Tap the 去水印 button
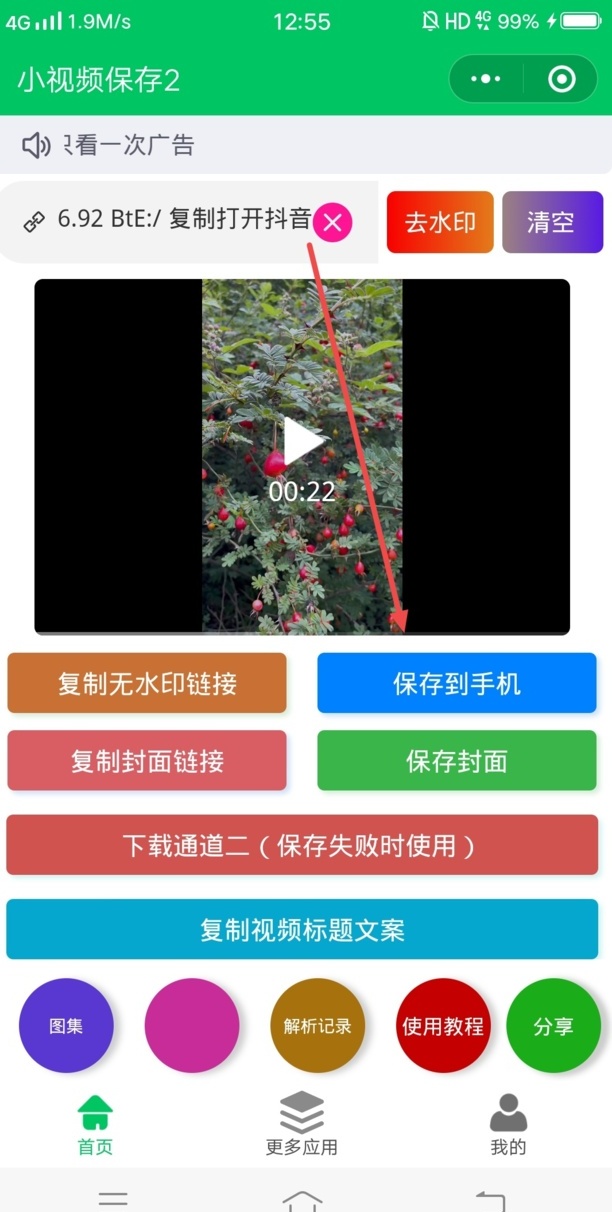Screen dimensions: 612x1212 [440, 222]
